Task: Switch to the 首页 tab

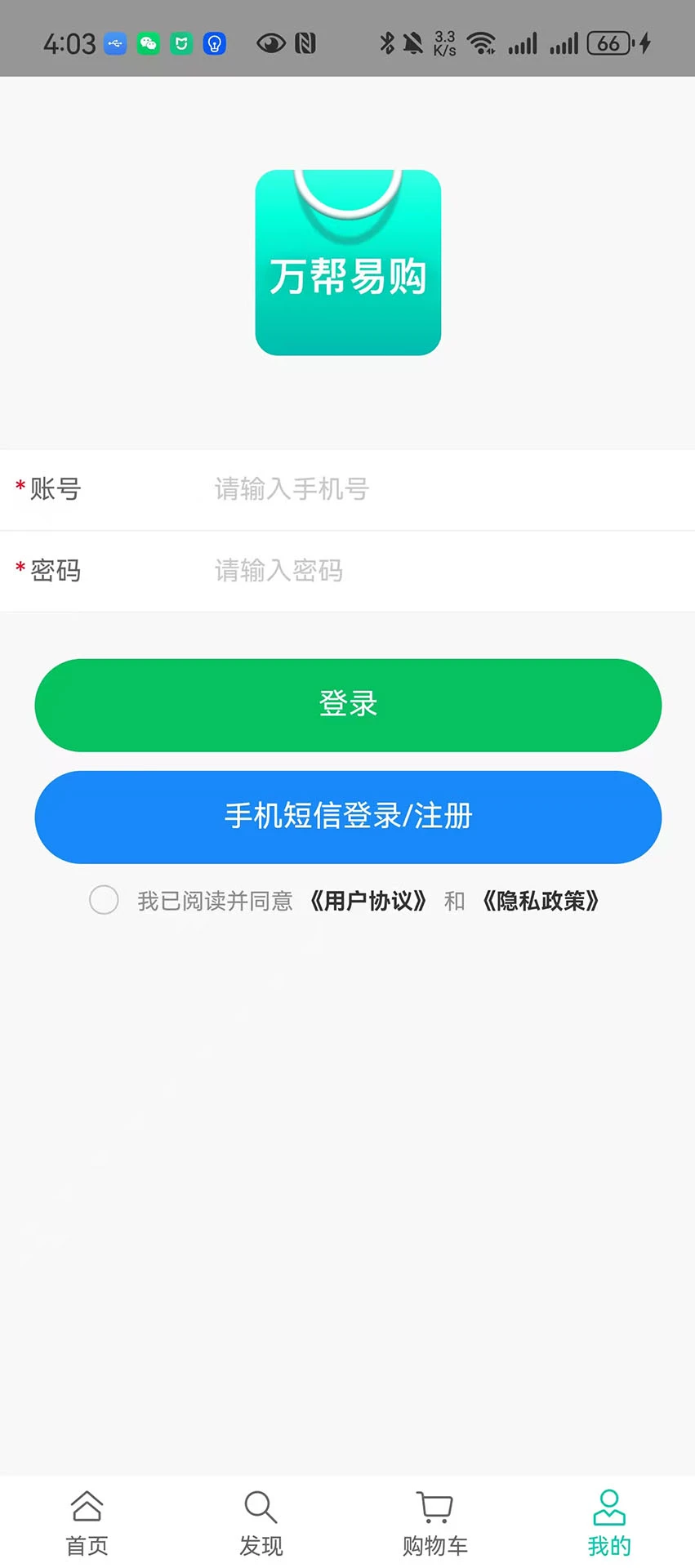Action: point(87,1523)
